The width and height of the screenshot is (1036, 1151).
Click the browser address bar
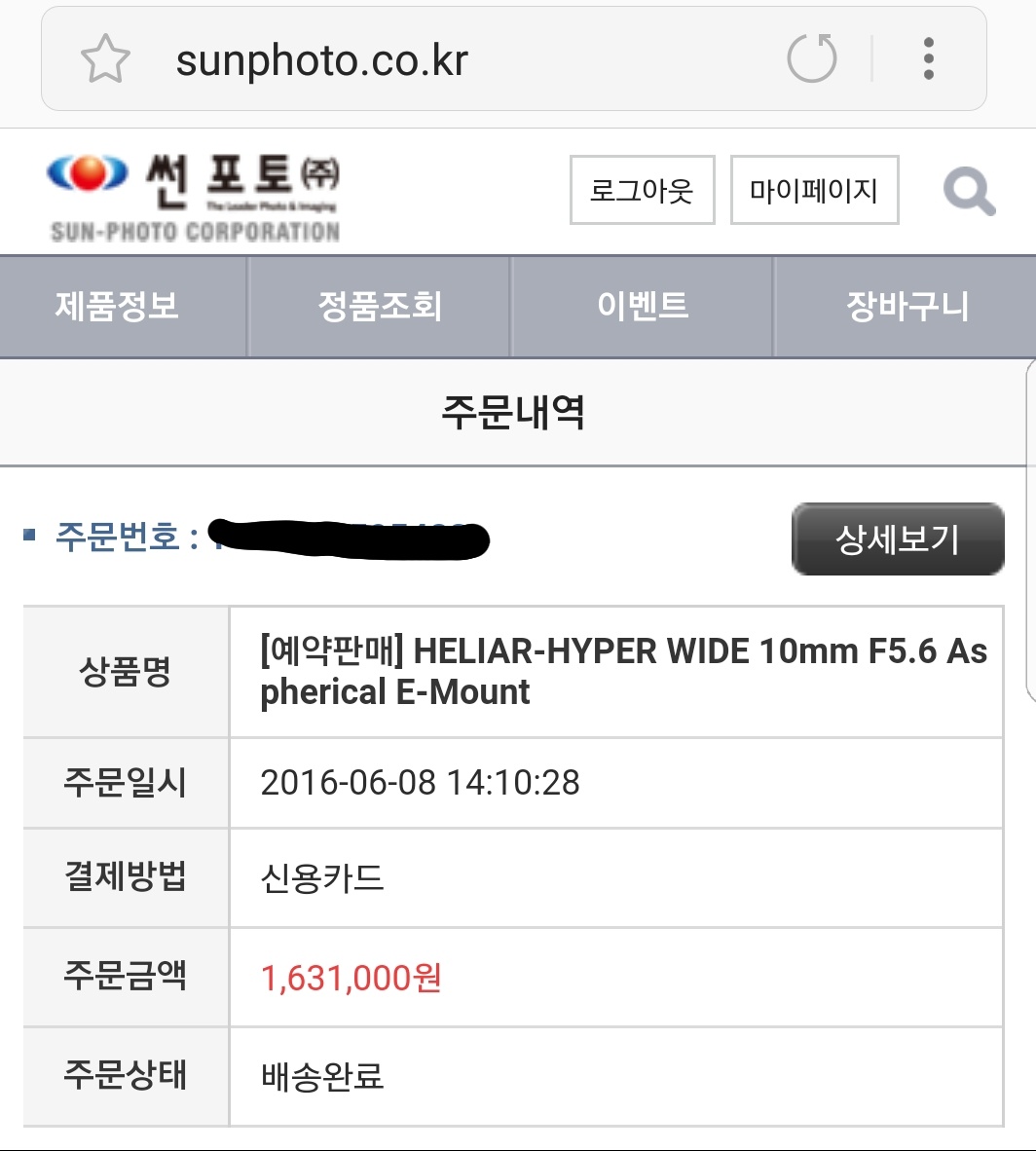[x=438, y=58]
